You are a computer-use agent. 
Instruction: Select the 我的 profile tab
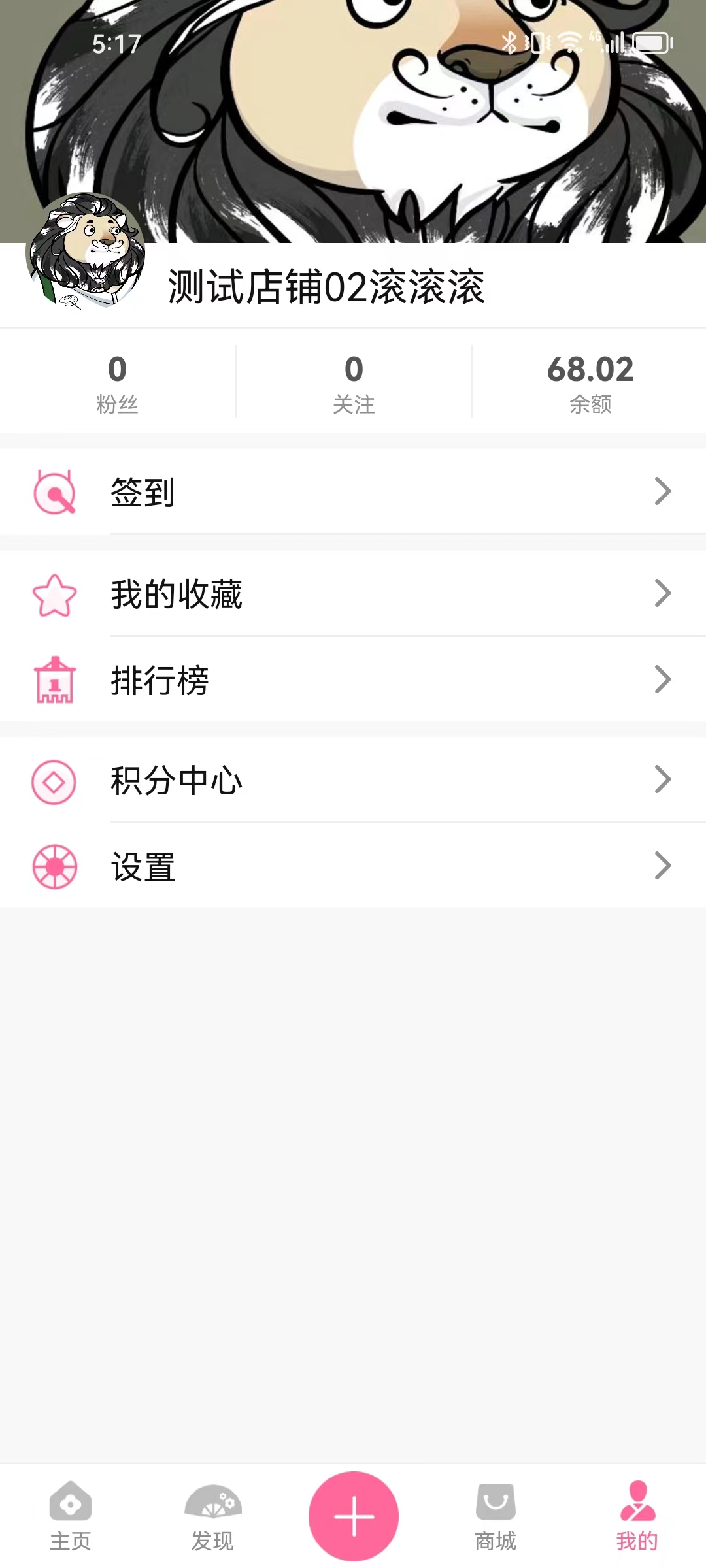(x=637, y=1516)
